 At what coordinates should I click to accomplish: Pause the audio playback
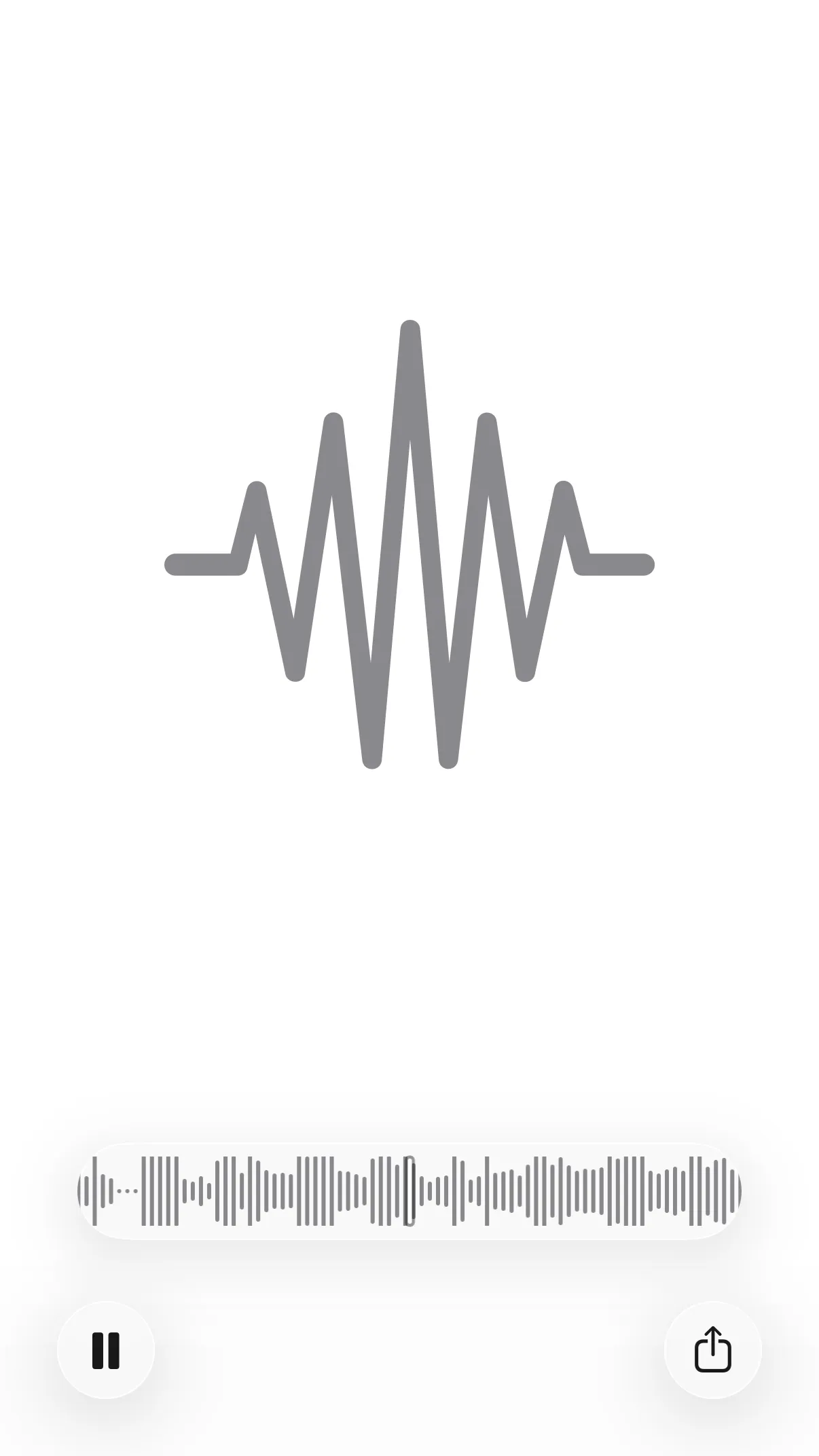(106, 1350)
